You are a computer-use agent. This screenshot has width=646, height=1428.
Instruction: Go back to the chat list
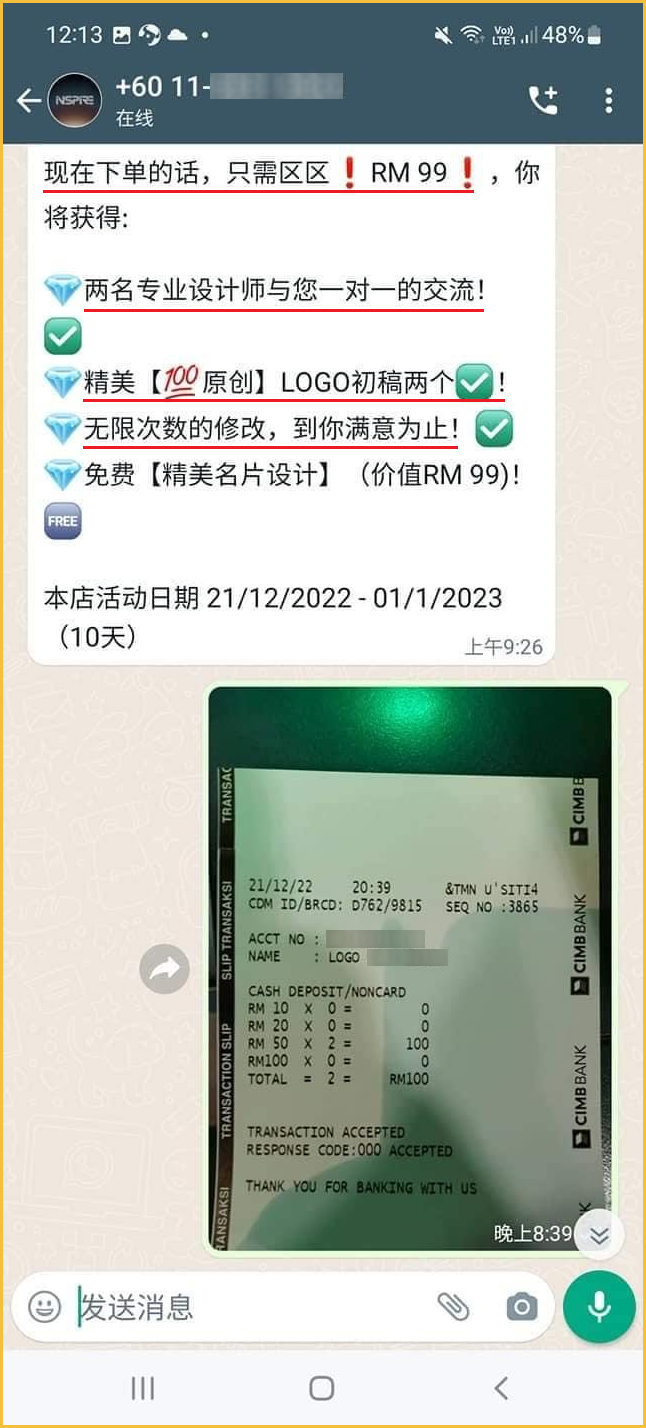pyautogui.click(x=28, y=100)
